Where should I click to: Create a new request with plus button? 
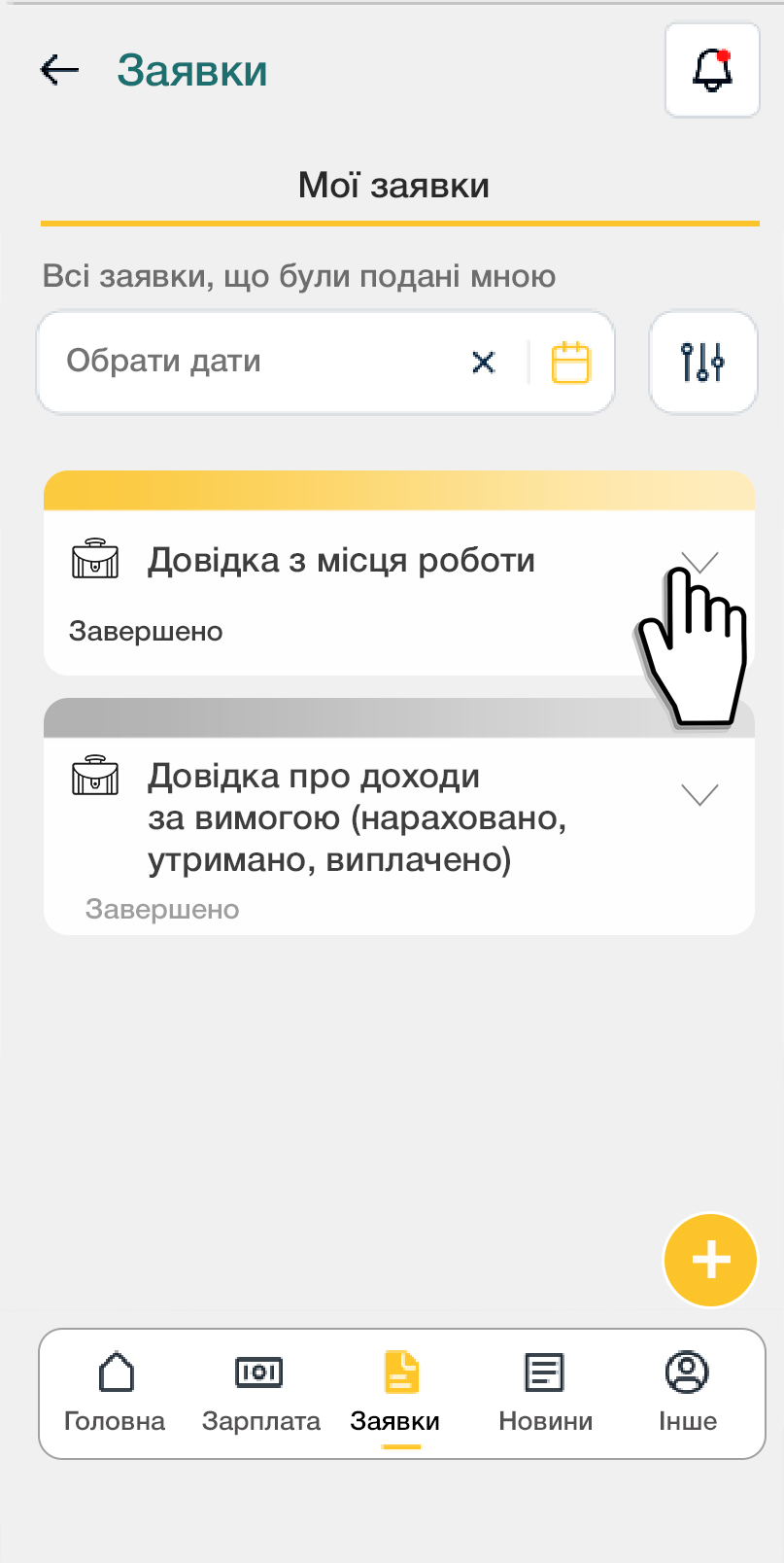point(710,1260)
